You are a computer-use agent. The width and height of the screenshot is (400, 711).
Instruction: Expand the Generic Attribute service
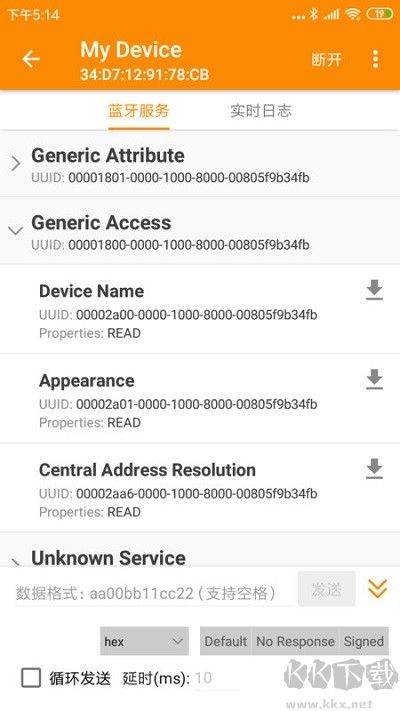(200, 164)
